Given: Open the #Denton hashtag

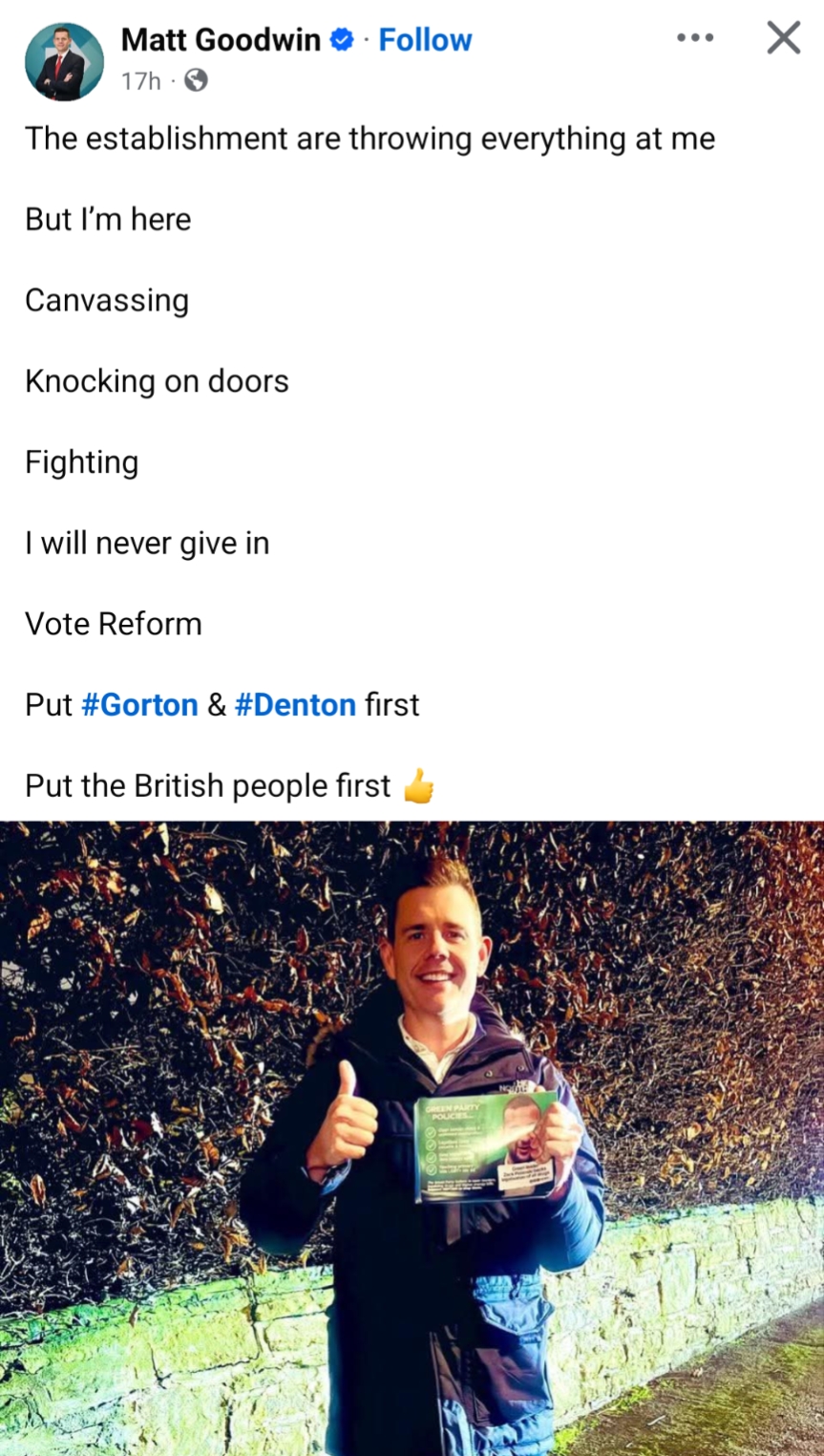Looking at the screenshot, I should tap(295, 705).
